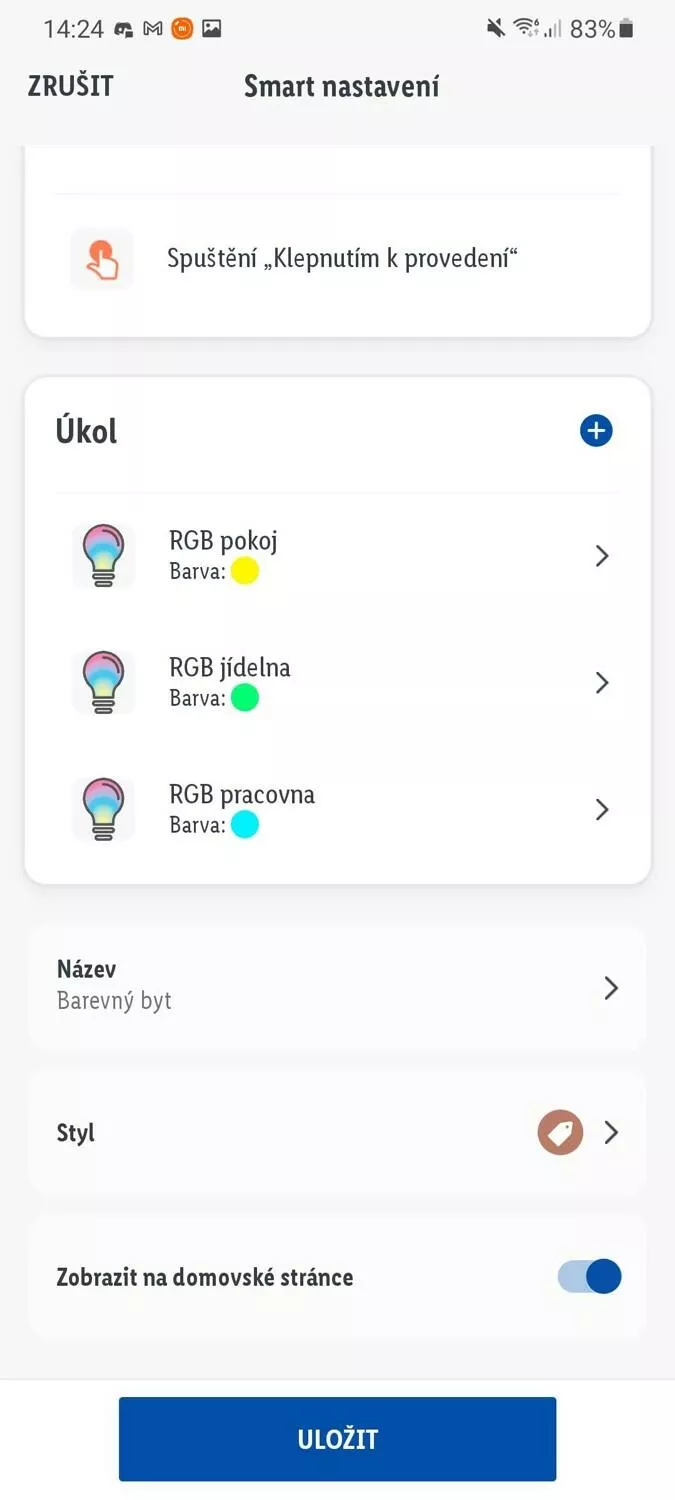Open the Styl settings row

(x=338, y=1132)
